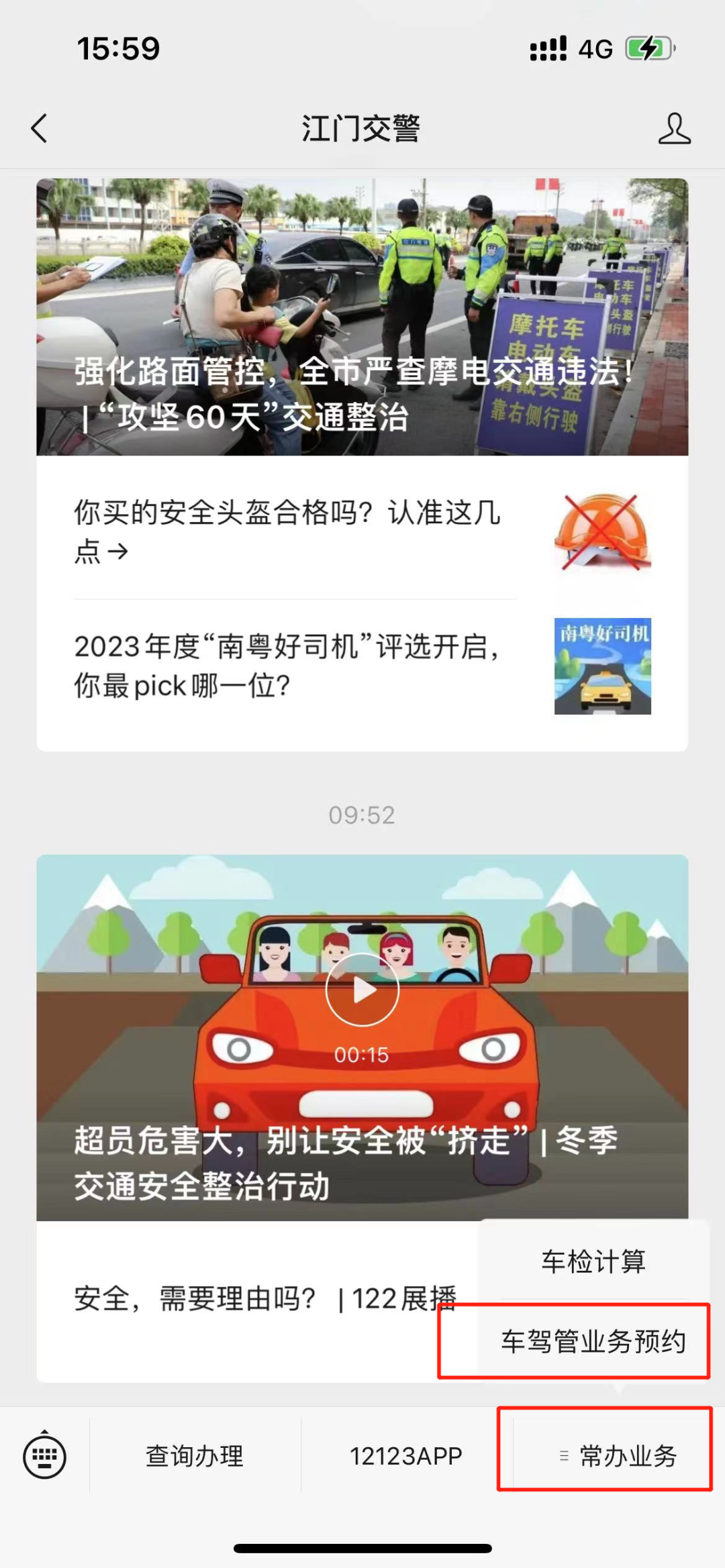This screenshot has height=1568, width=725.
Task: Play the 超员危害大 video
Action: tap(362, 990)
